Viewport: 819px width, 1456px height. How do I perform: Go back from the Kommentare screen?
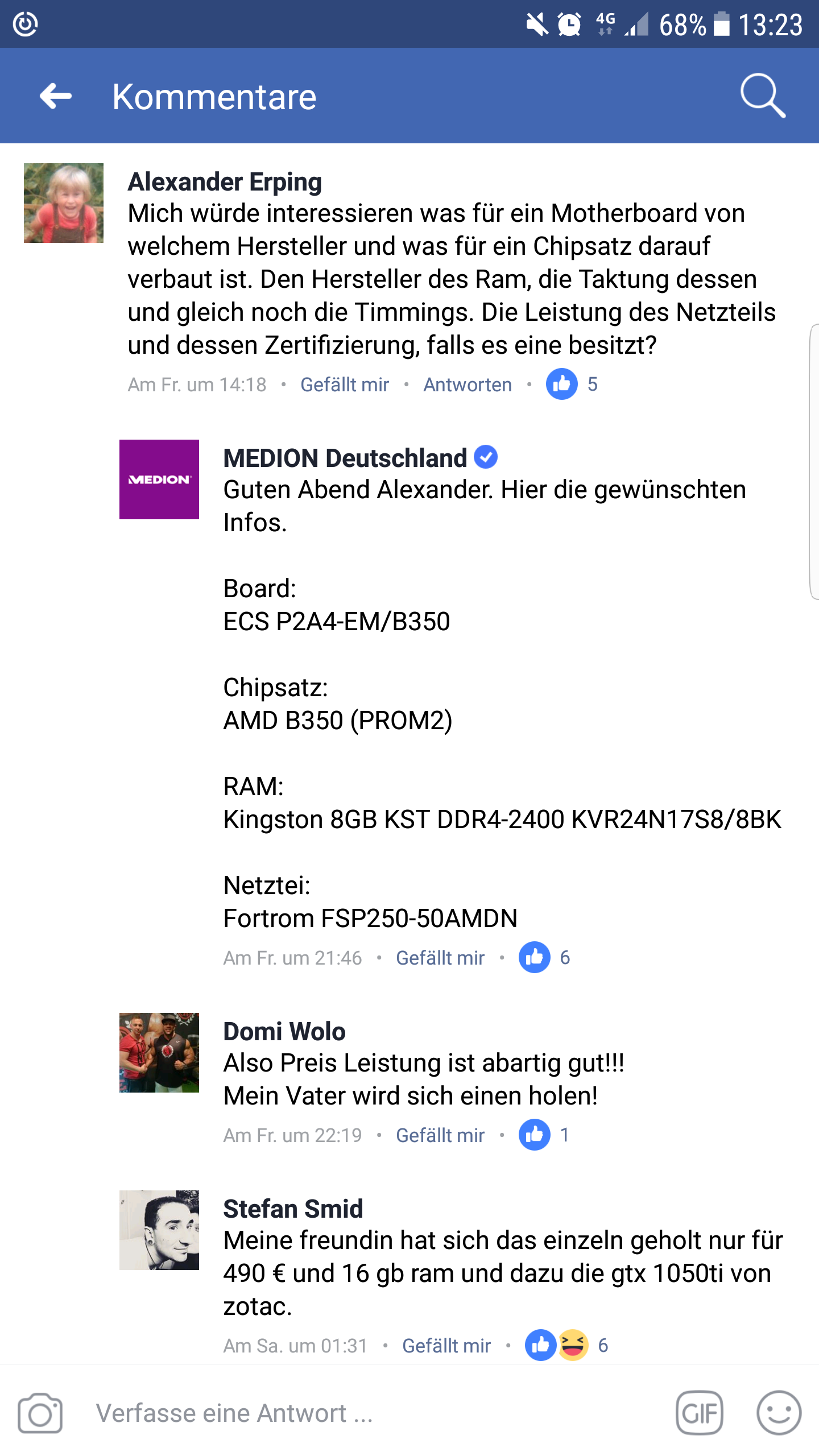click(x=56, y=96)
